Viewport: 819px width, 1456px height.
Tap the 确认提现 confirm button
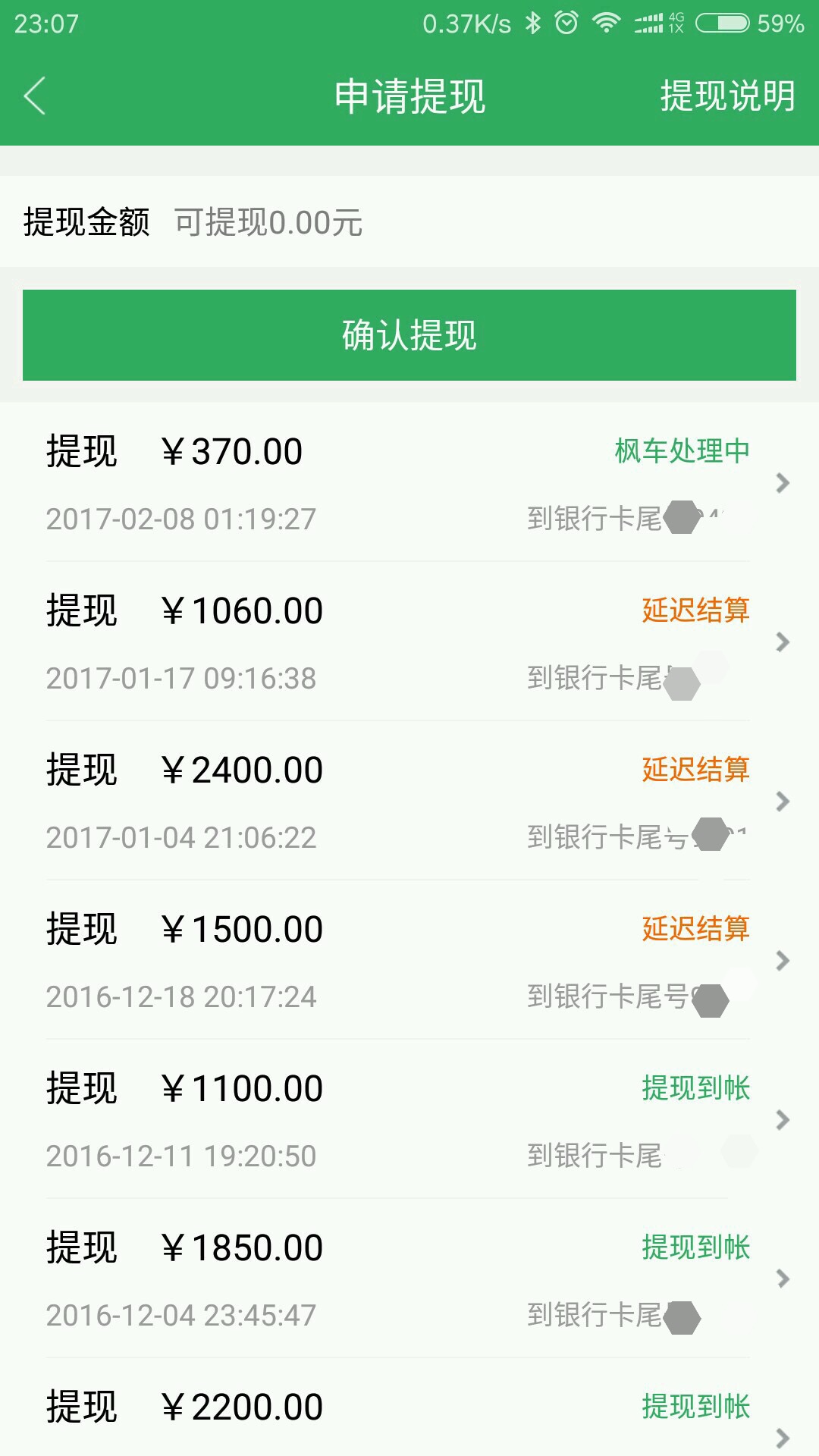[x=409, y=335]
